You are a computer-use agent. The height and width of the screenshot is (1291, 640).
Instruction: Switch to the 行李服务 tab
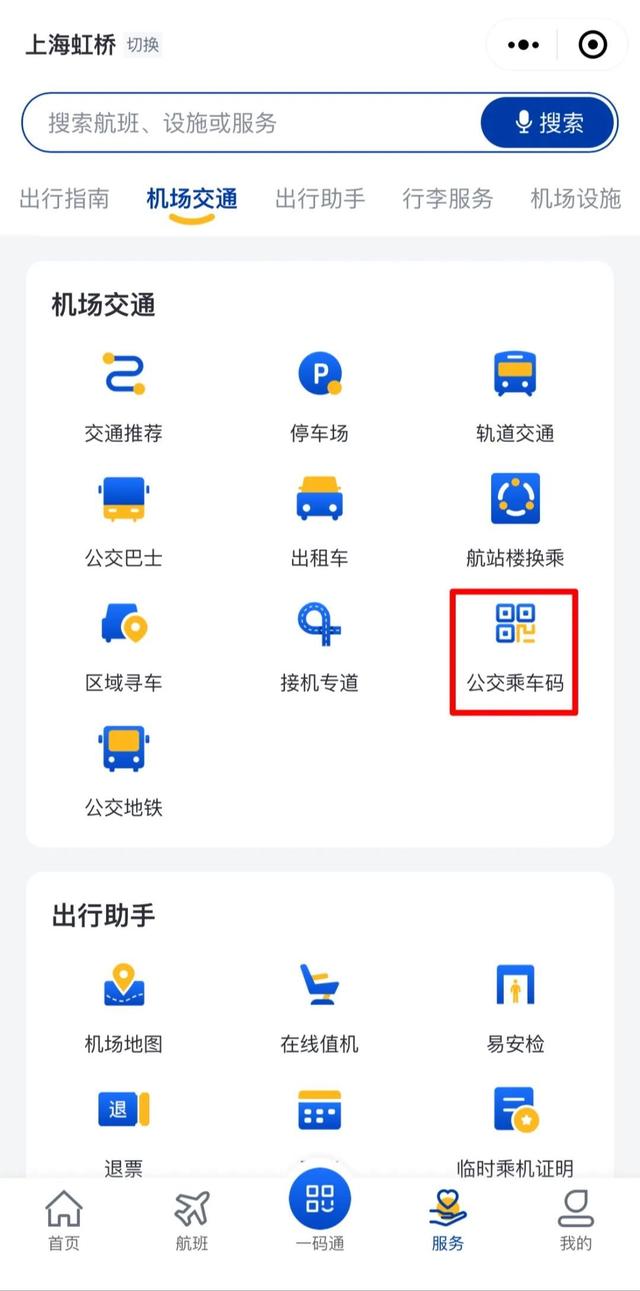[x=448, y=198]
